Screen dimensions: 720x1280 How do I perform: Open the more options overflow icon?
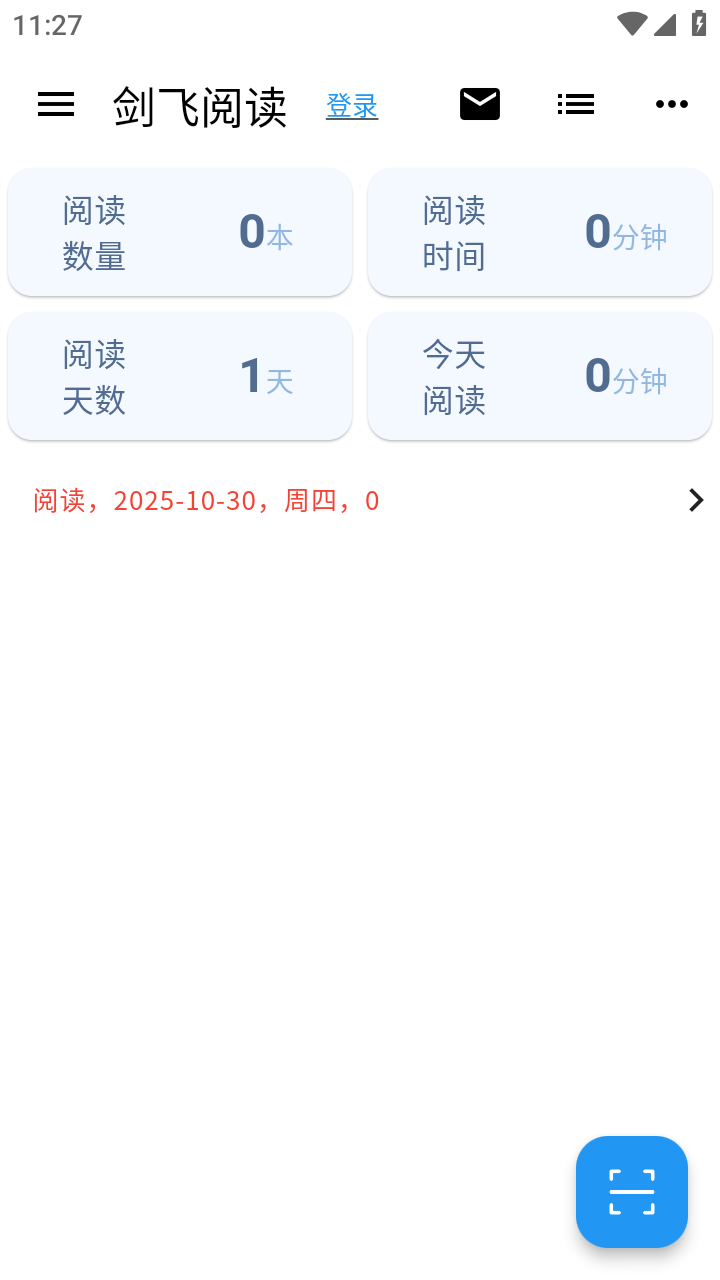pyautogui.click(x=671, y=104)
